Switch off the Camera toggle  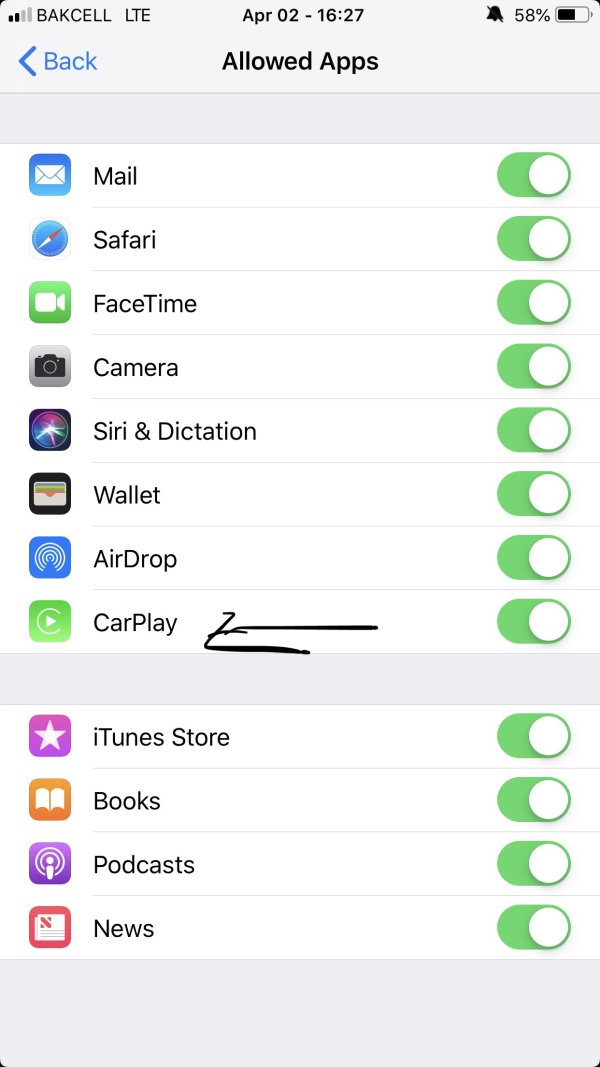point(533,367)
